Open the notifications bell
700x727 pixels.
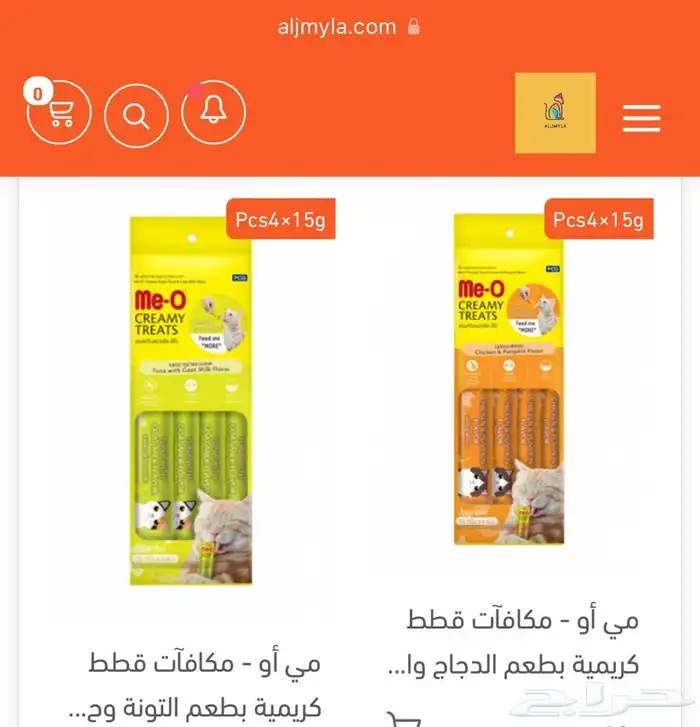[x=213, y=113]
